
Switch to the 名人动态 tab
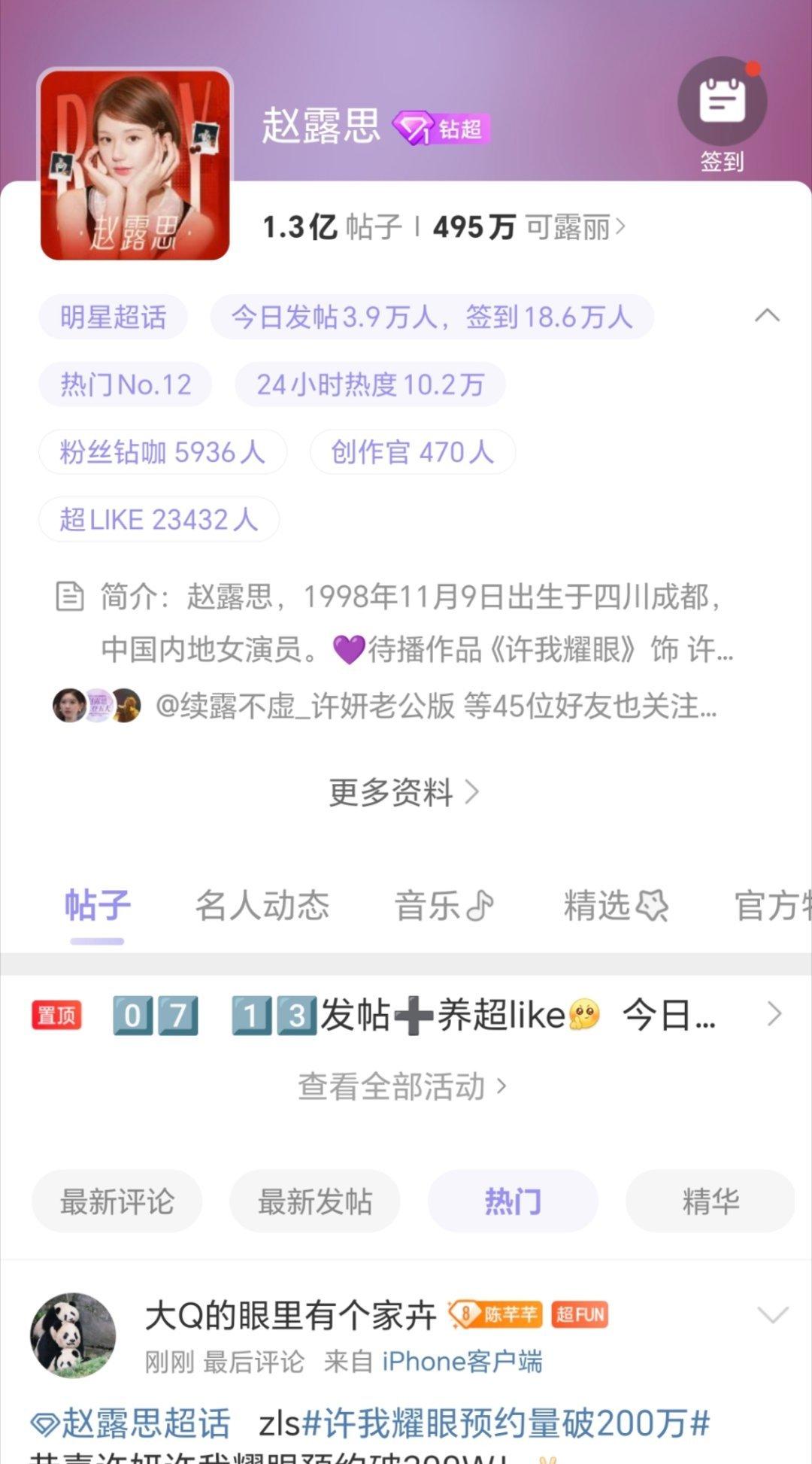[262, 905]
